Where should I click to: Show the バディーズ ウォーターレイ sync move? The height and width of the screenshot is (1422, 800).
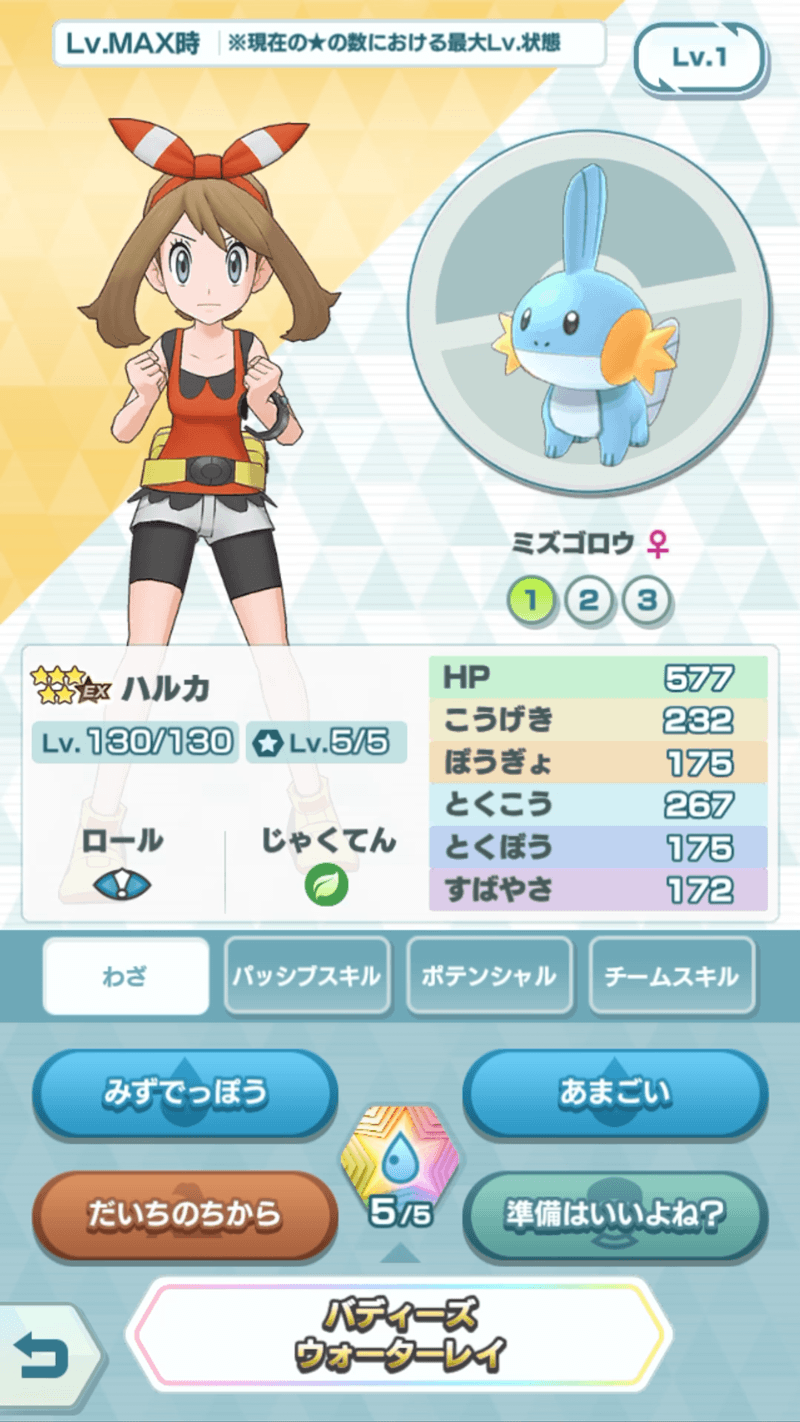400,1335
